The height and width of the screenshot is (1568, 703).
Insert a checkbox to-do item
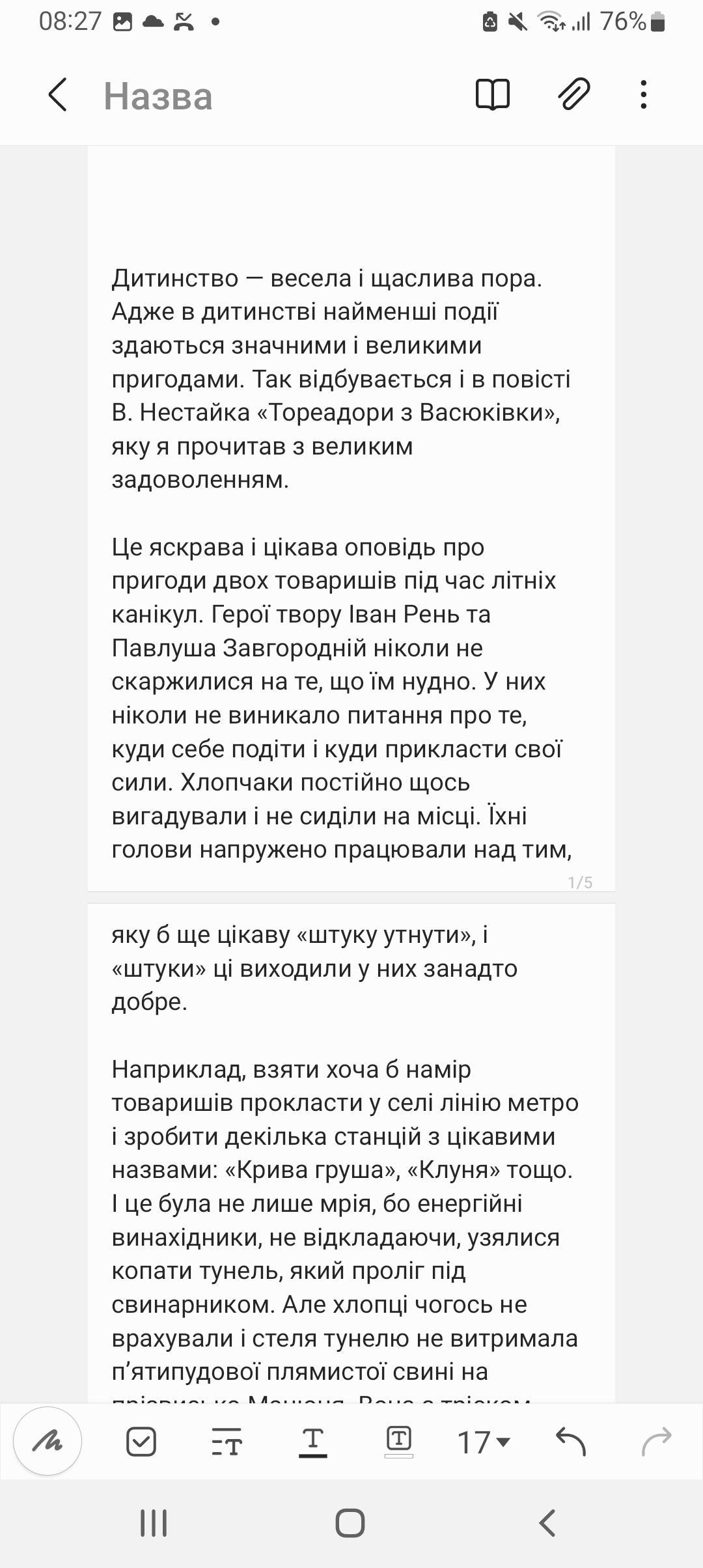[141, 1441]
